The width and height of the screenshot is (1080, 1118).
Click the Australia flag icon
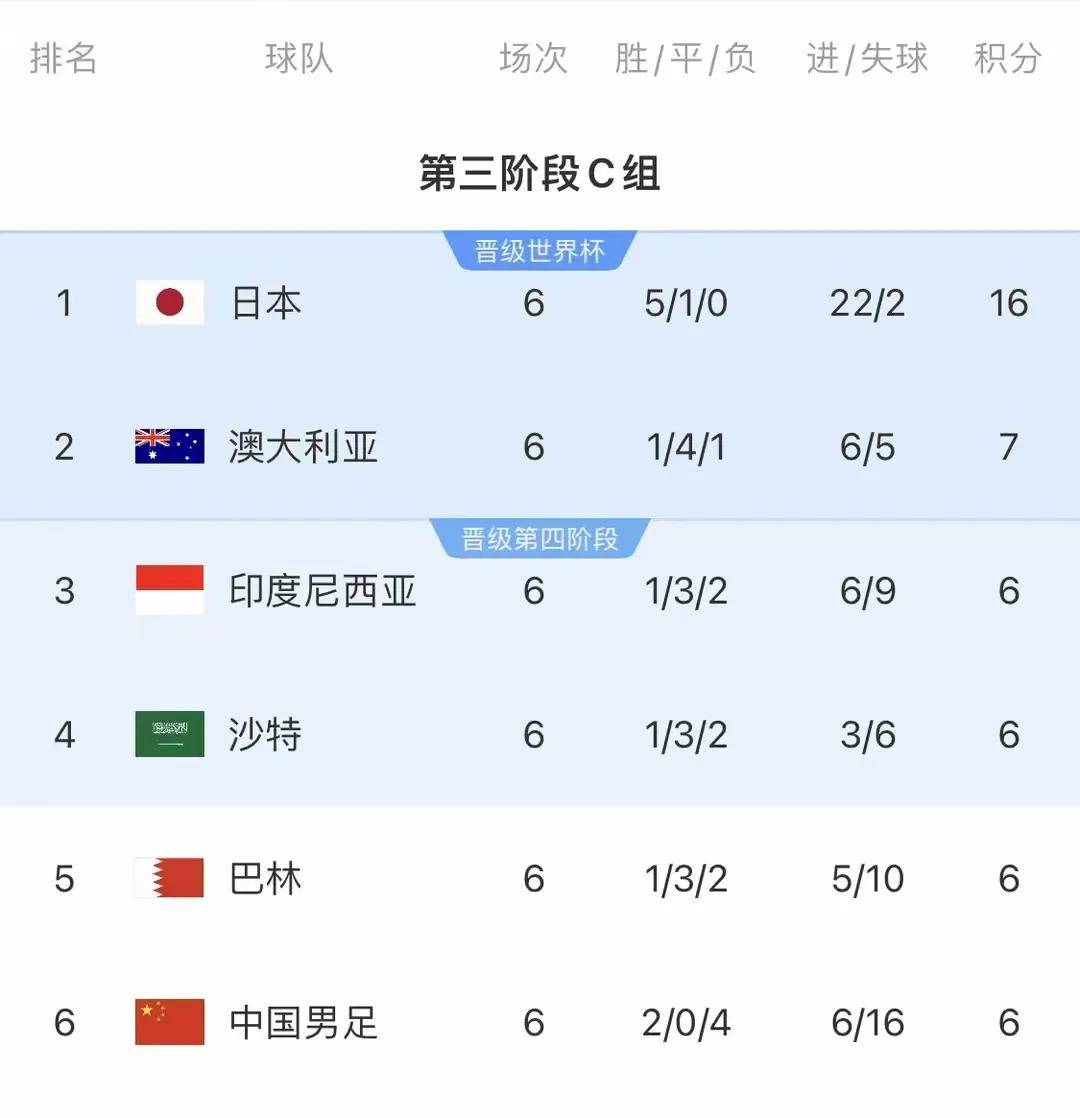tap(168, 447)
